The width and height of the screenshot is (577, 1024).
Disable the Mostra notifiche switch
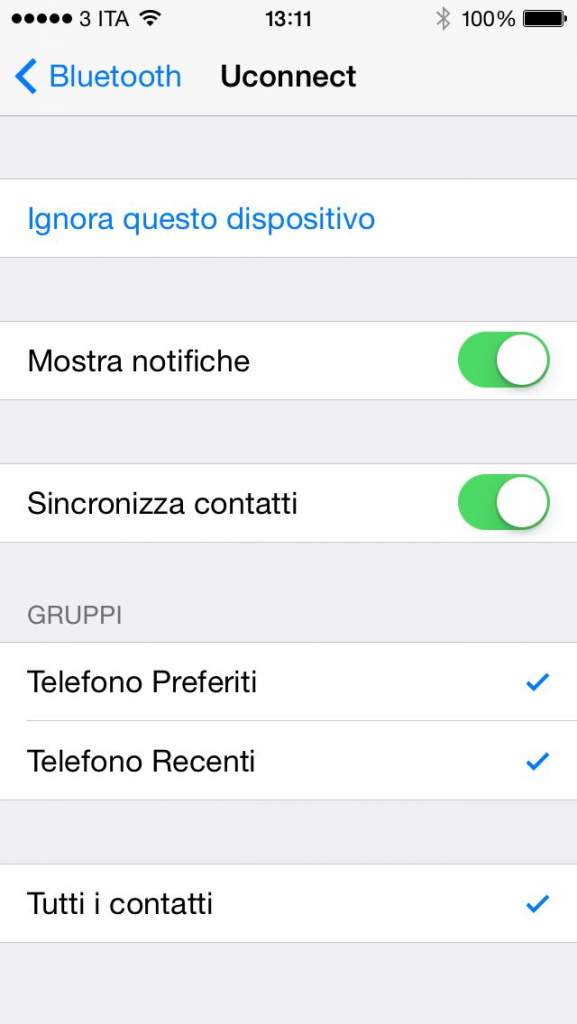pyautogui.click(x=504, y=360)
